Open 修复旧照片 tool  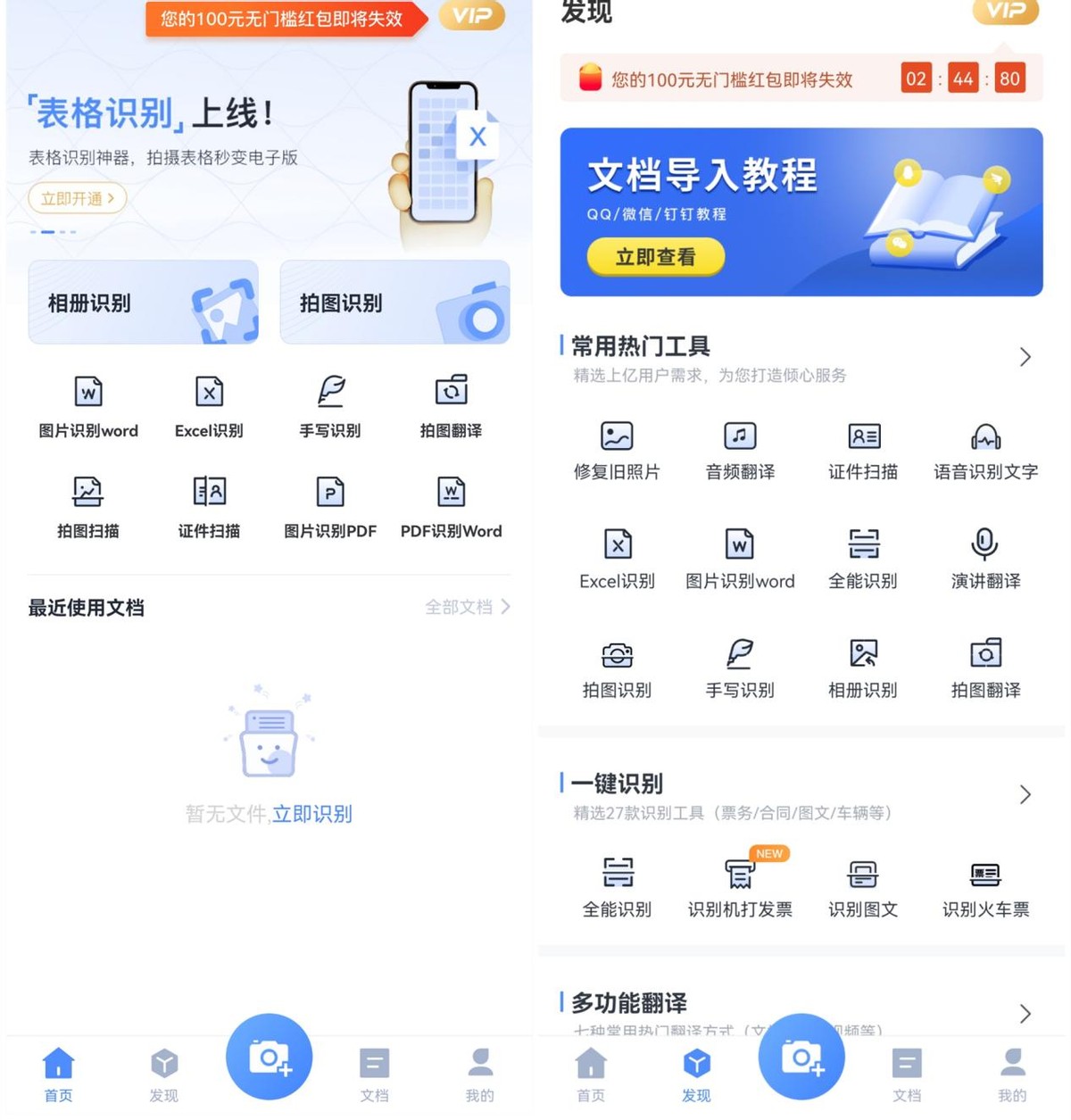(x=617, y=451)
